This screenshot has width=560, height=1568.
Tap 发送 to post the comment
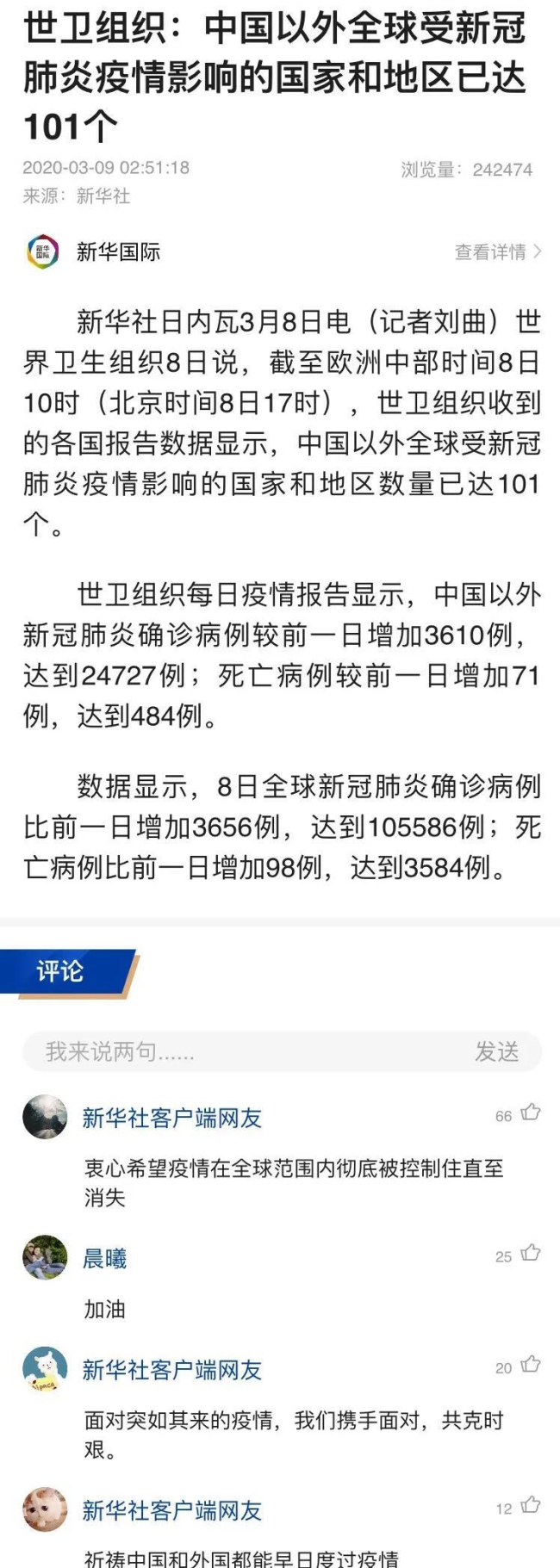[497, 1051]
